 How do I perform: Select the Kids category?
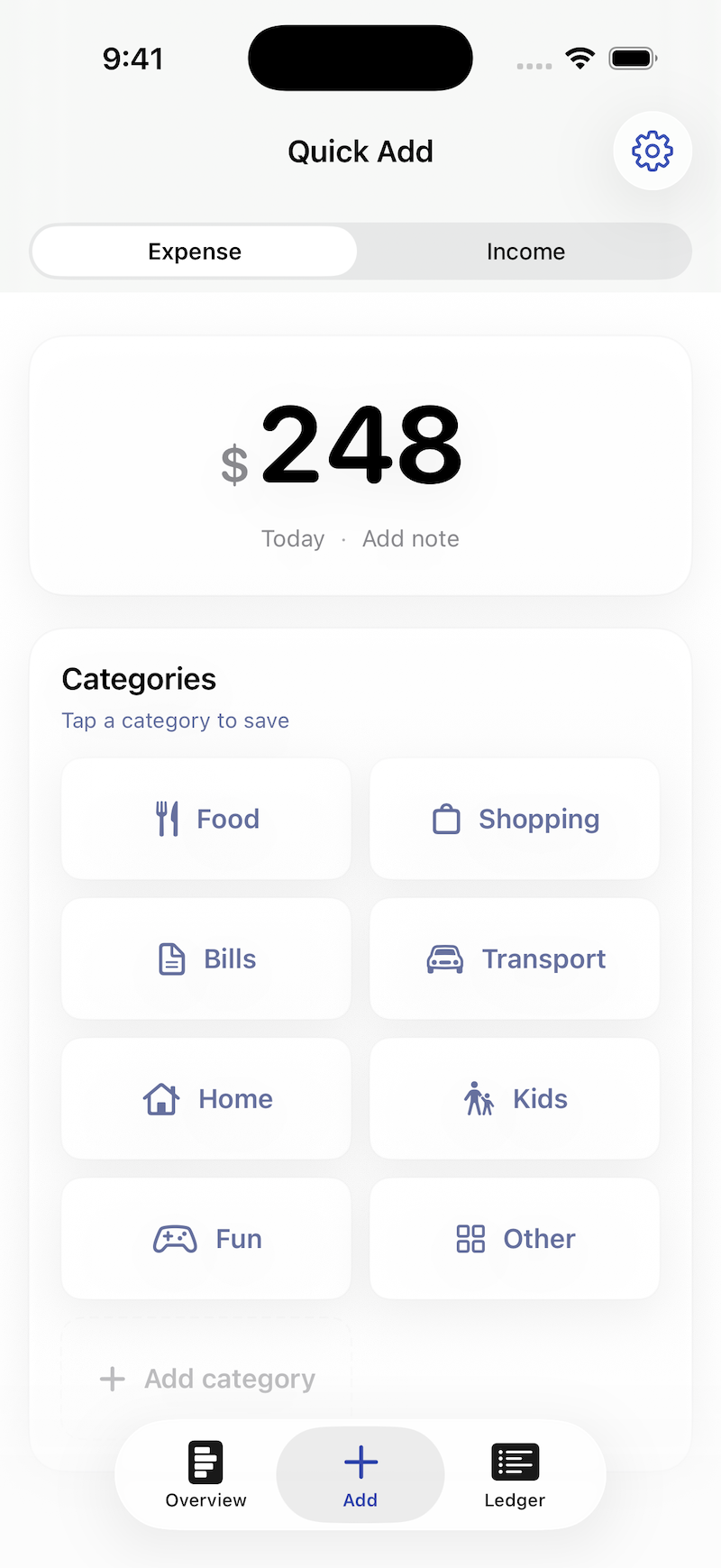click(x=515, y=1098)
